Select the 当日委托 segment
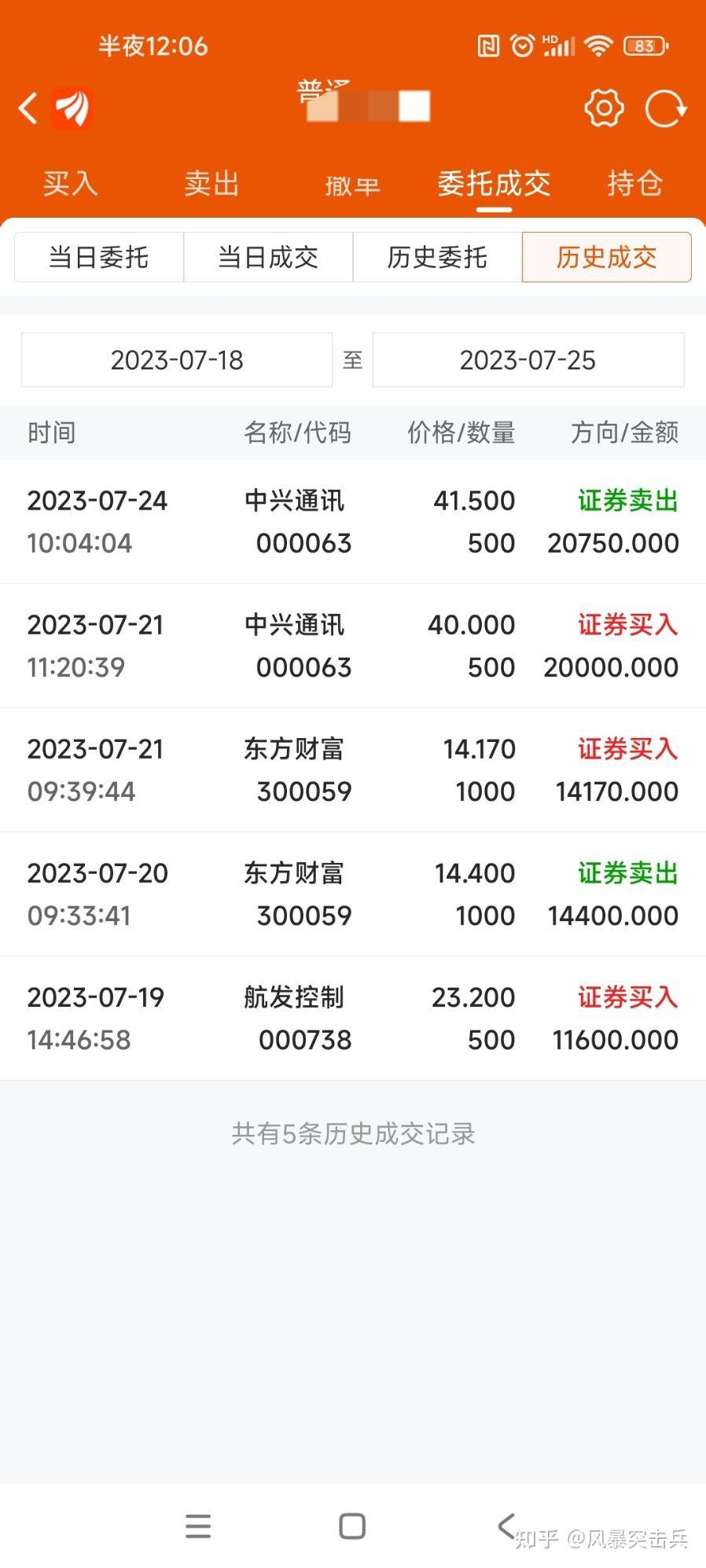 (x=99, y=257)
